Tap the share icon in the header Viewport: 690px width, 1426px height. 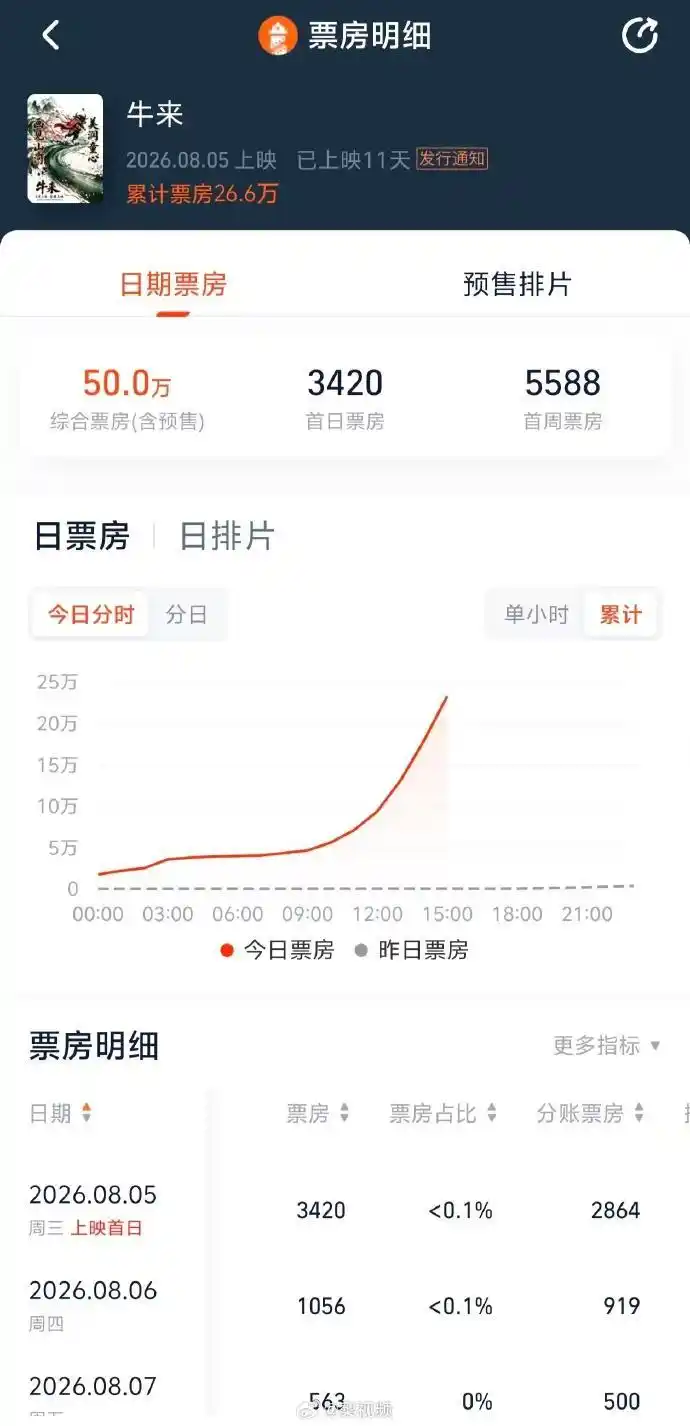coord(639,35)
